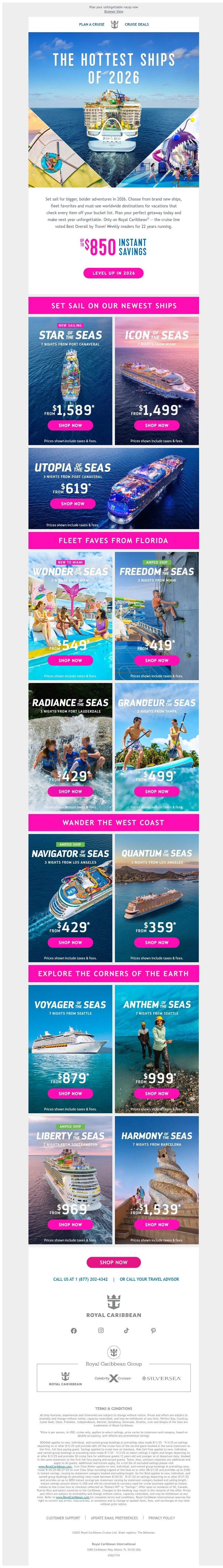Screen dimensions: 223x1568
Task: Open Royal Caribbean's Pinterest page
Action: 153,1331
